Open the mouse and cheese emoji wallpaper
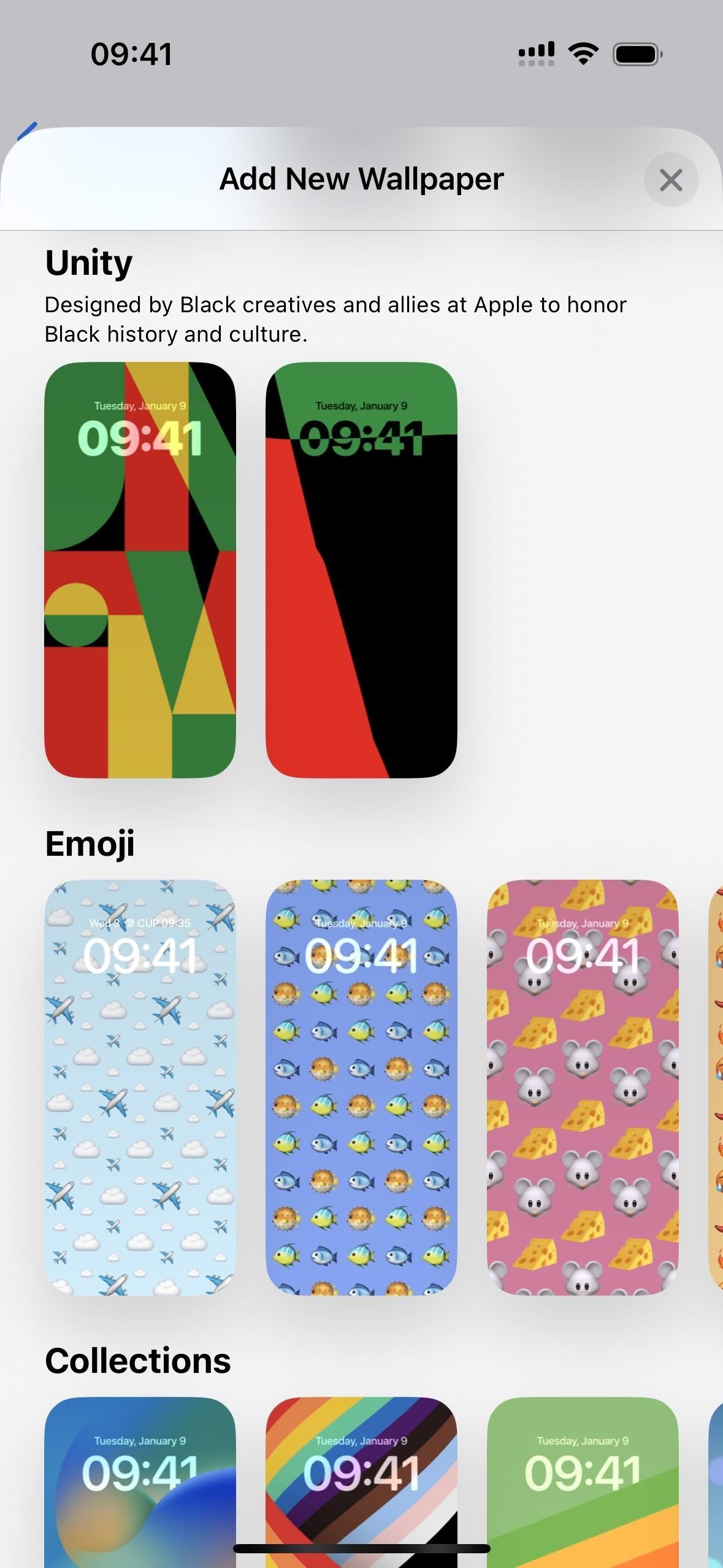 coord(583,1087)
